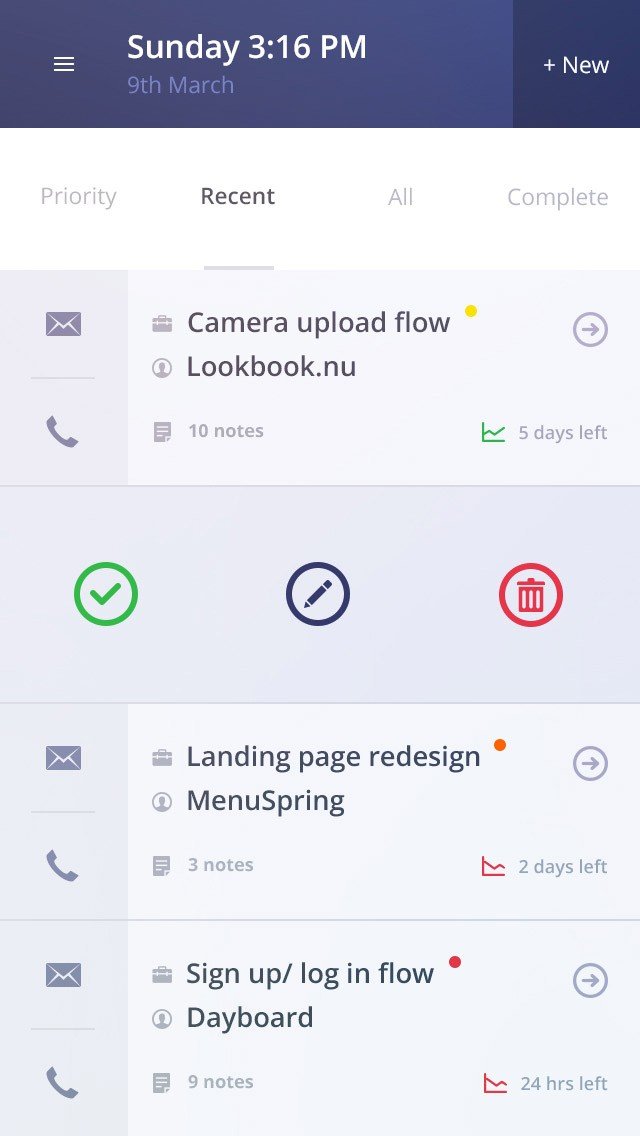This screenshot has width=640, height=1136.
Task: Mark task complete with green check
Action: (x=106, y=594)
